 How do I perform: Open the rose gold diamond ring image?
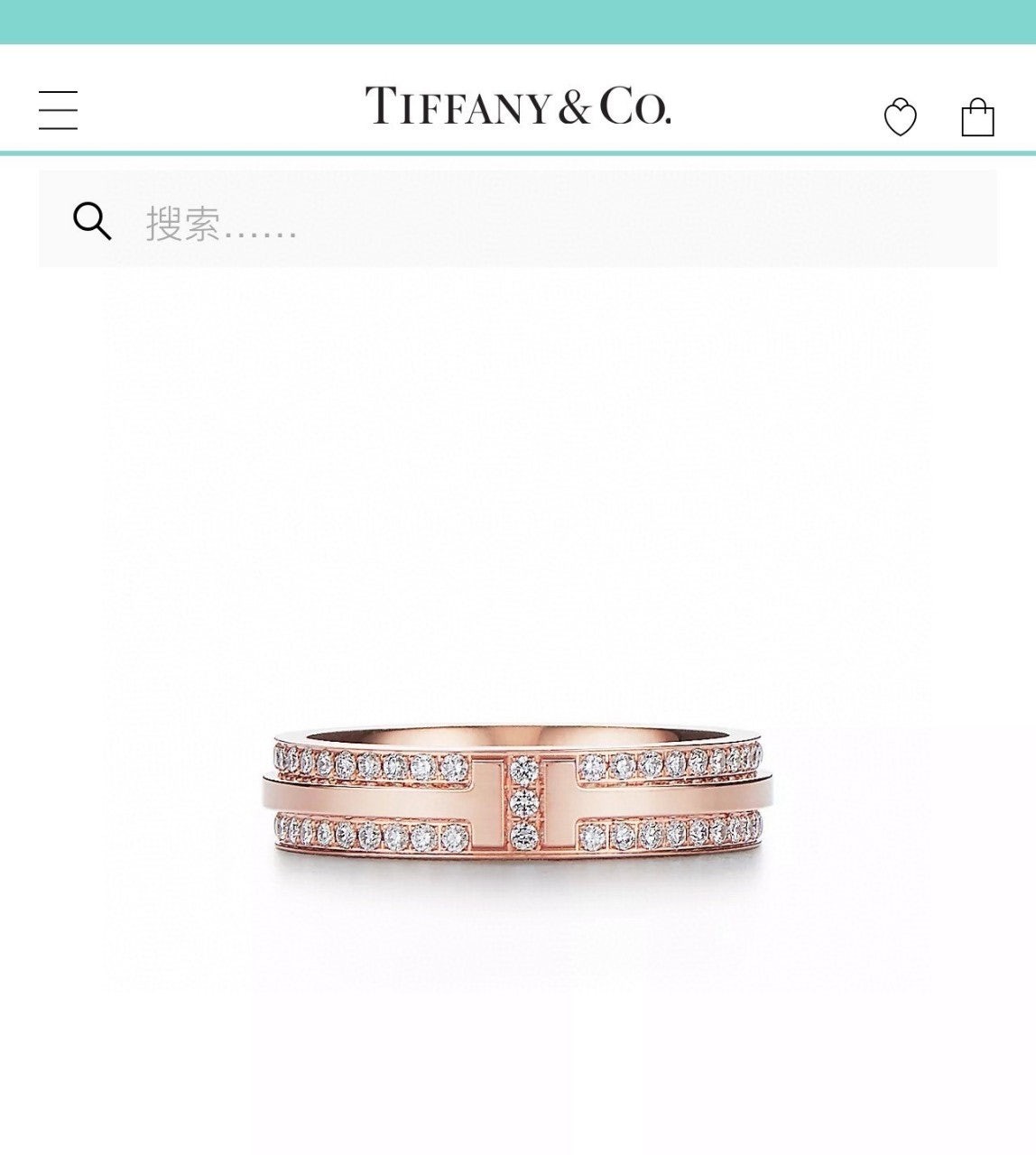[x=518, y=796]
